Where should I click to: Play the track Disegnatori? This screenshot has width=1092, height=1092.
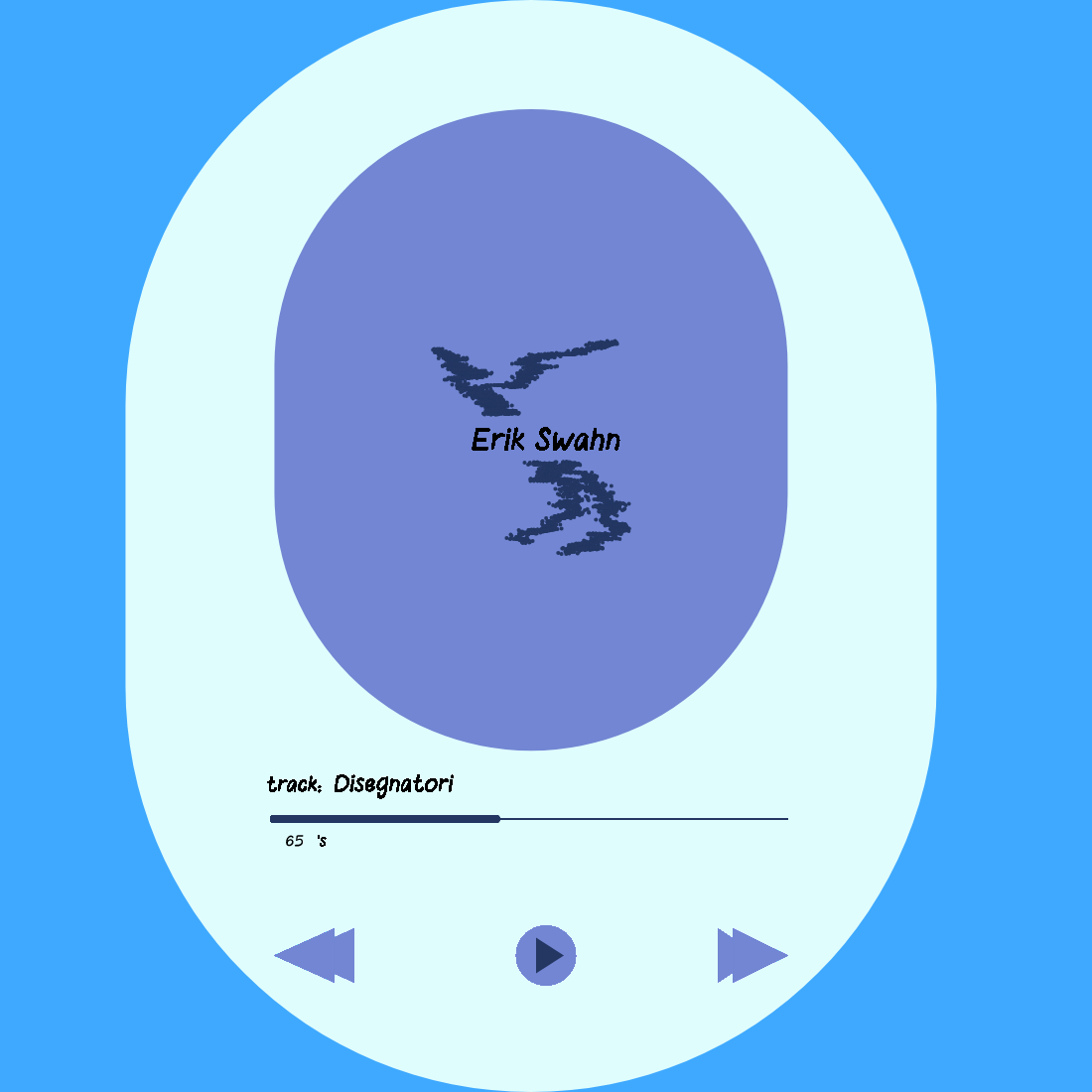[546, 955]
